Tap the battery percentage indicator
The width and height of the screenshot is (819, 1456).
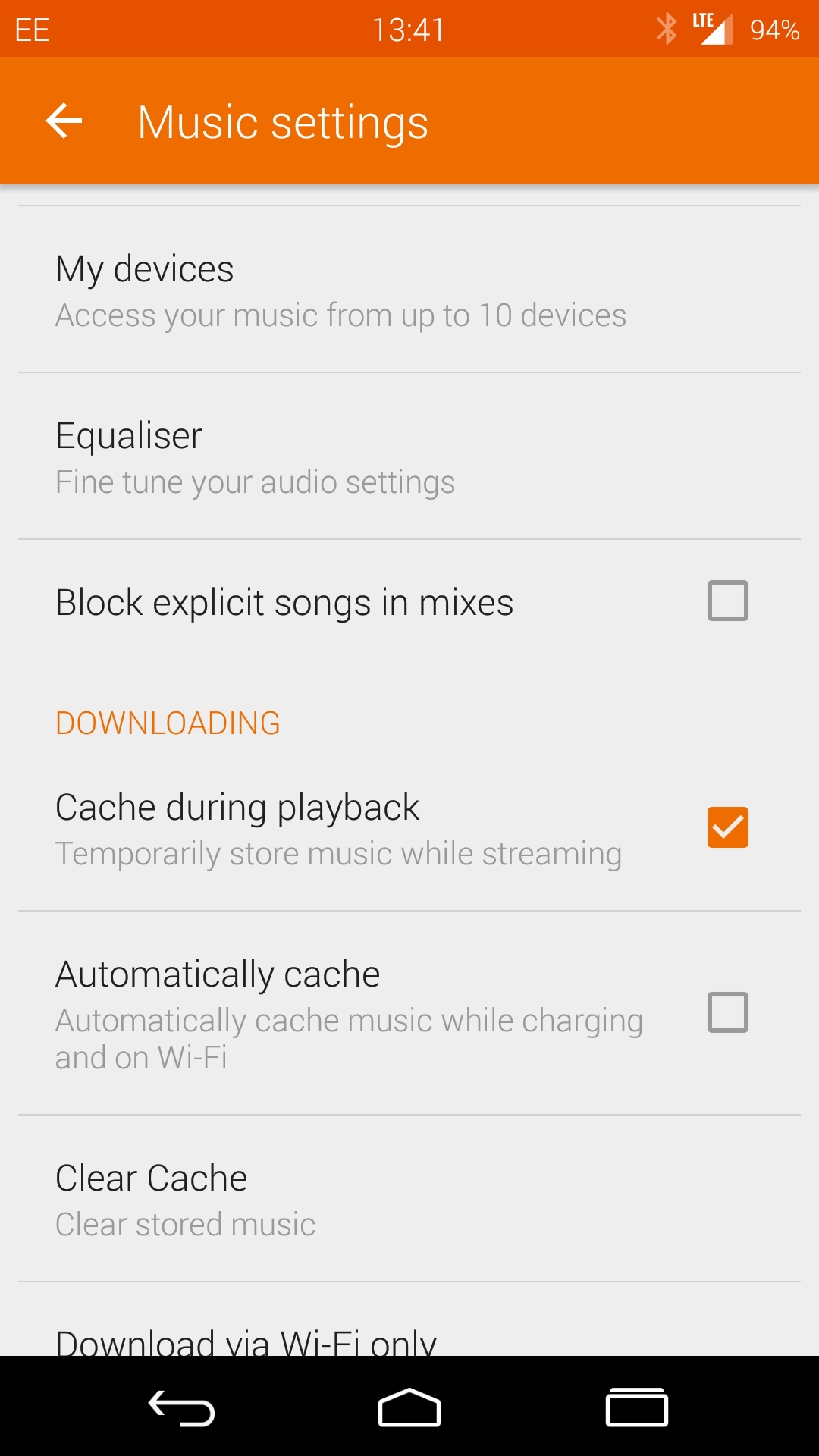pos(772,29)
